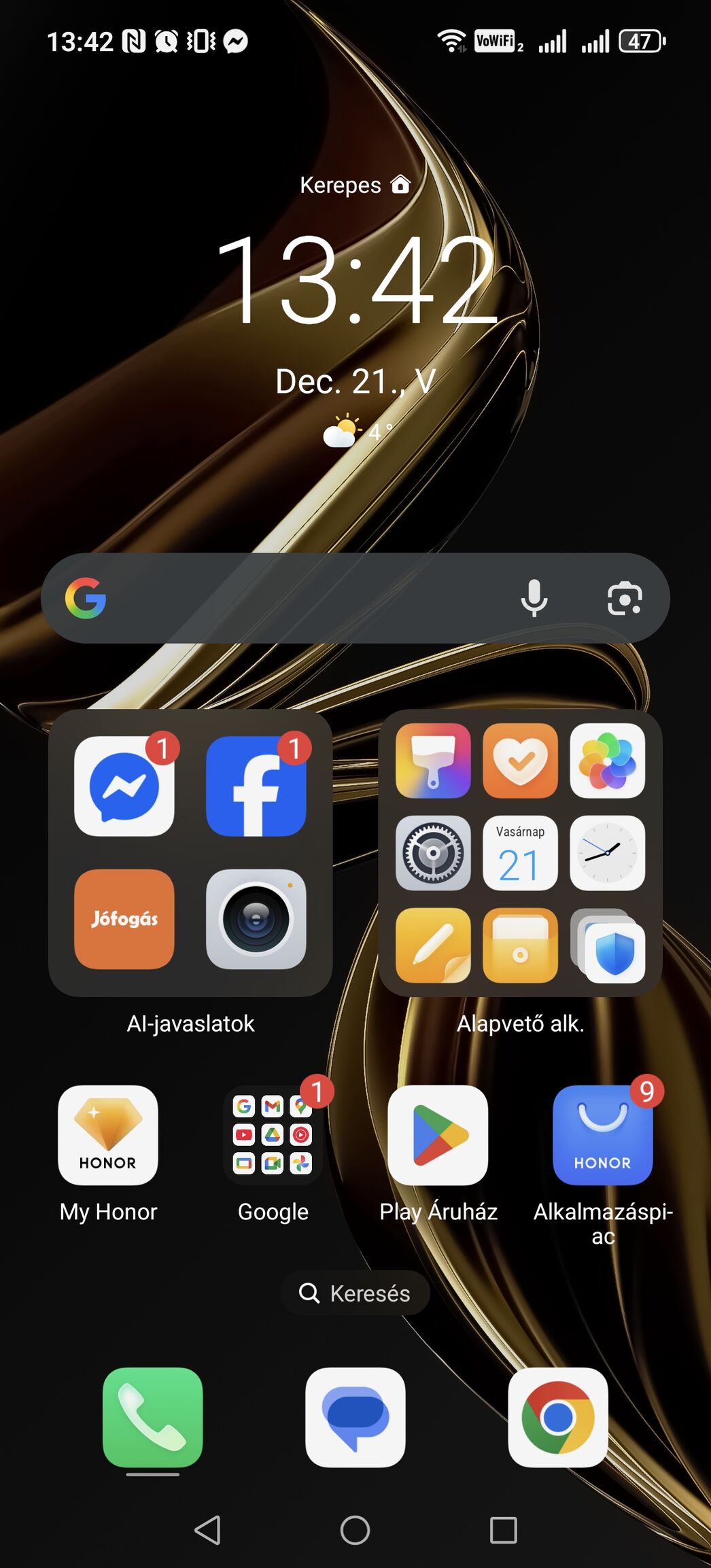Launch the Camera app

256,919
